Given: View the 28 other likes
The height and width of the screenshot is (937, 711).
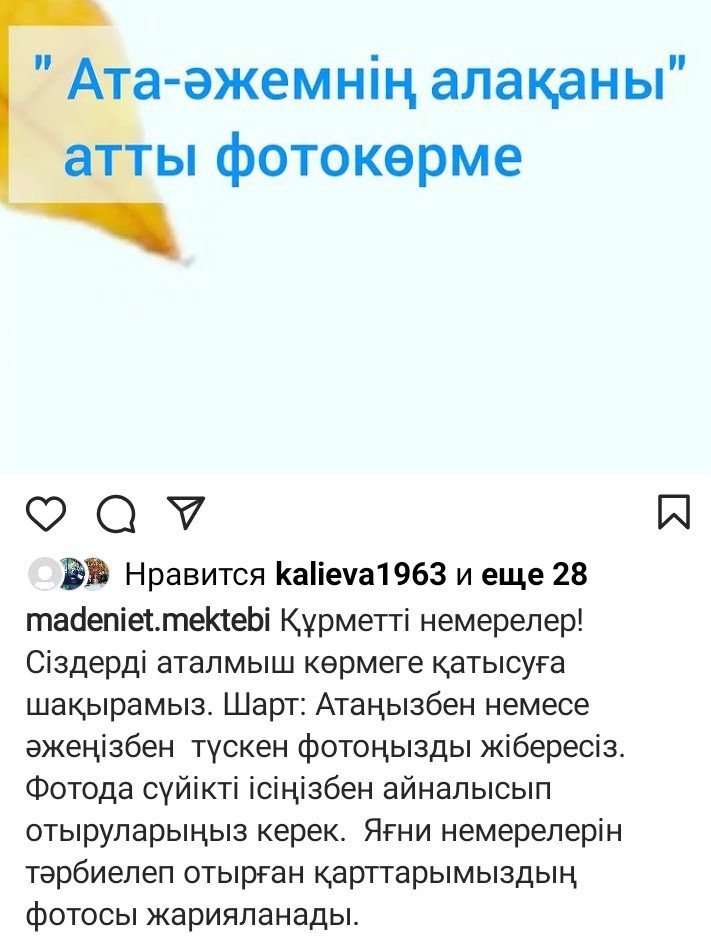Looking at the screenshot, I should click(535, 575).
